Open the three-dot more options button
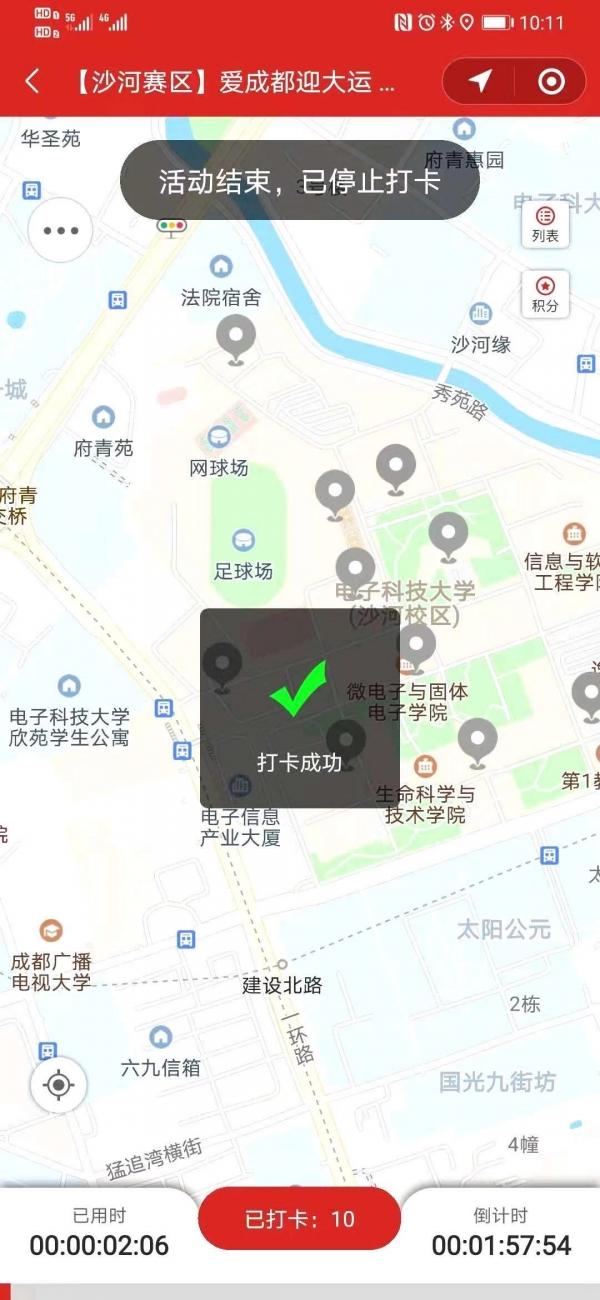Image resolution: width=600 pixels, height=1300 pixels. (x=61, y=230)
